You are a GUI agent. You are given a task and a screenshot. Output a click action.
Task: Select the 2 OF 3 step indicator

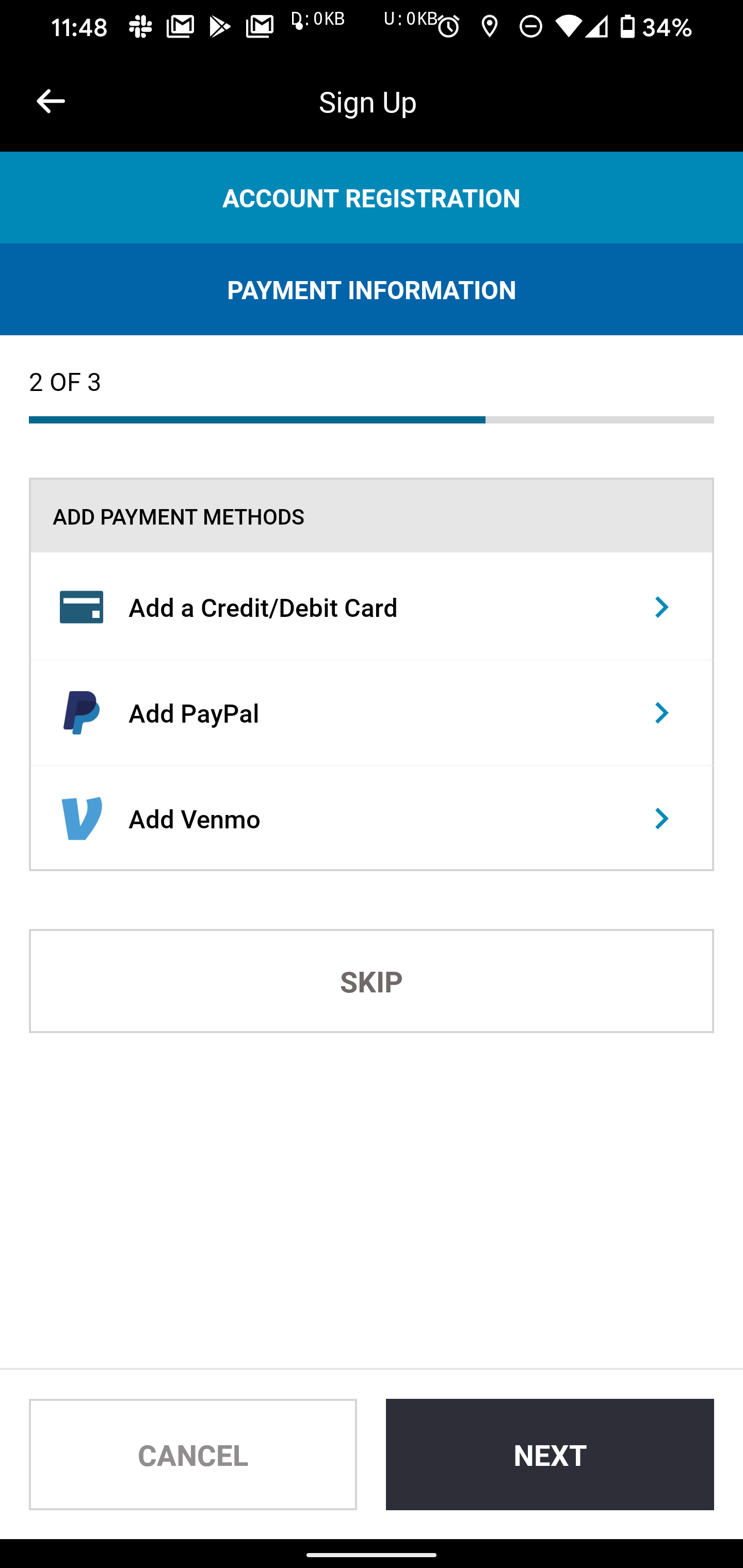tap(64, 382)
